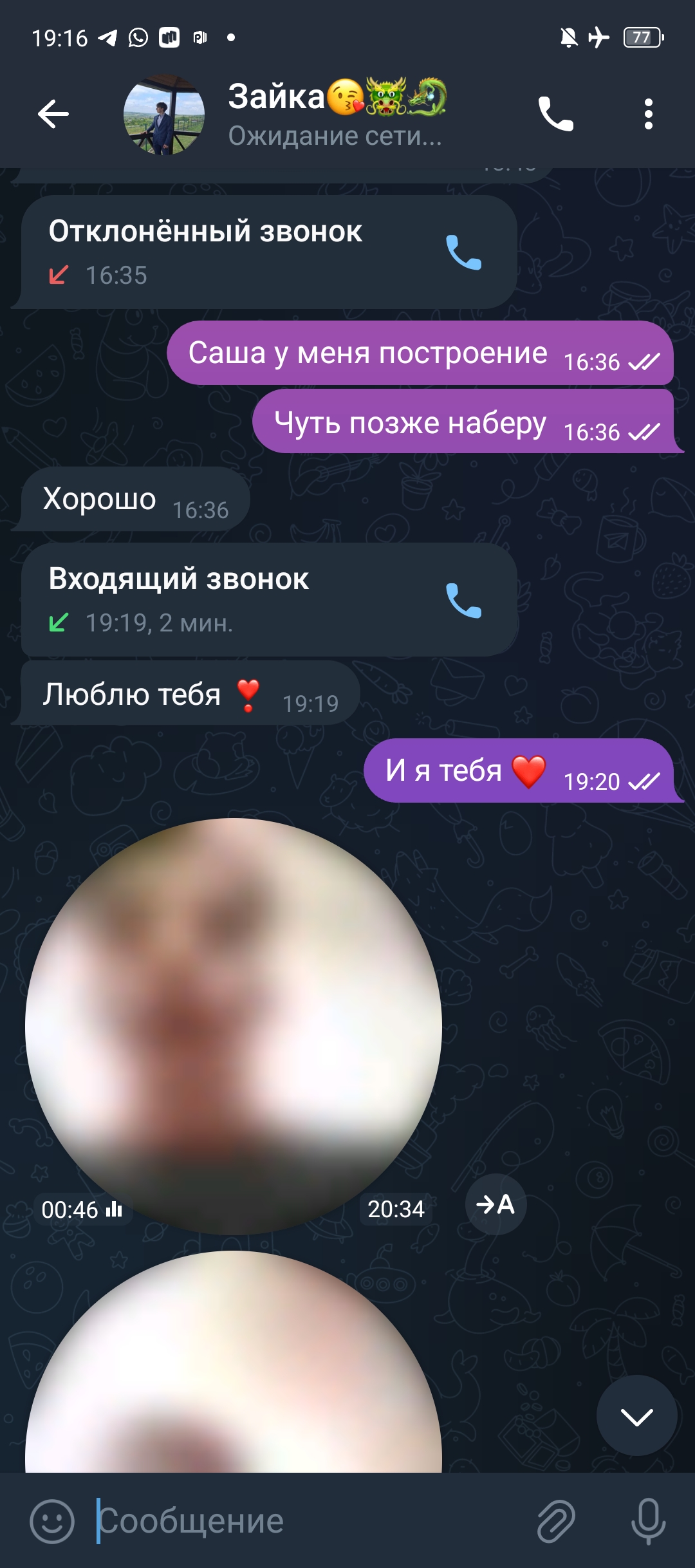Start a voice call from the header phone icon
This screenshot has width=695, height=1568.
click(x=556, y=115)
